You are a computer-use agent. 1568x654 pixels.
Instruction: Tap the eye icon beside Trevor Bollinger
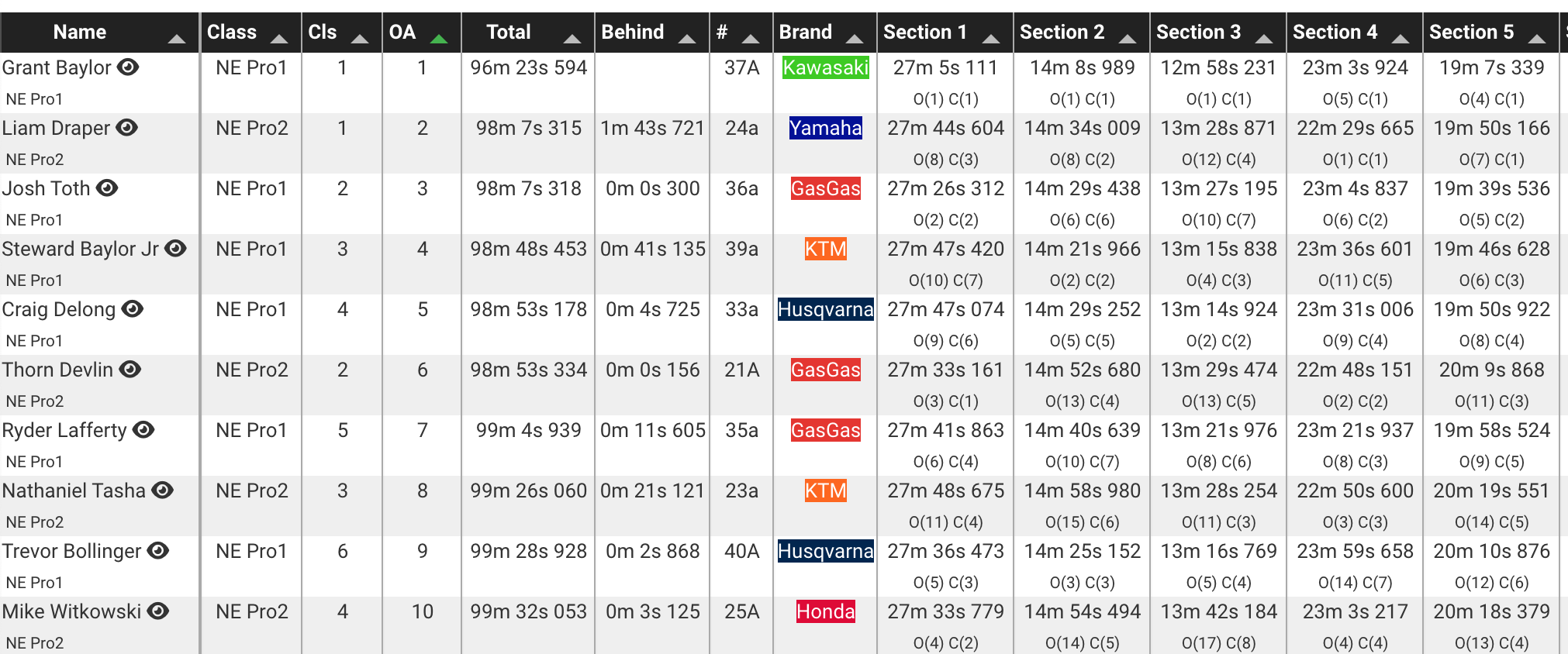pyautogui.click(x=158, y=551)
